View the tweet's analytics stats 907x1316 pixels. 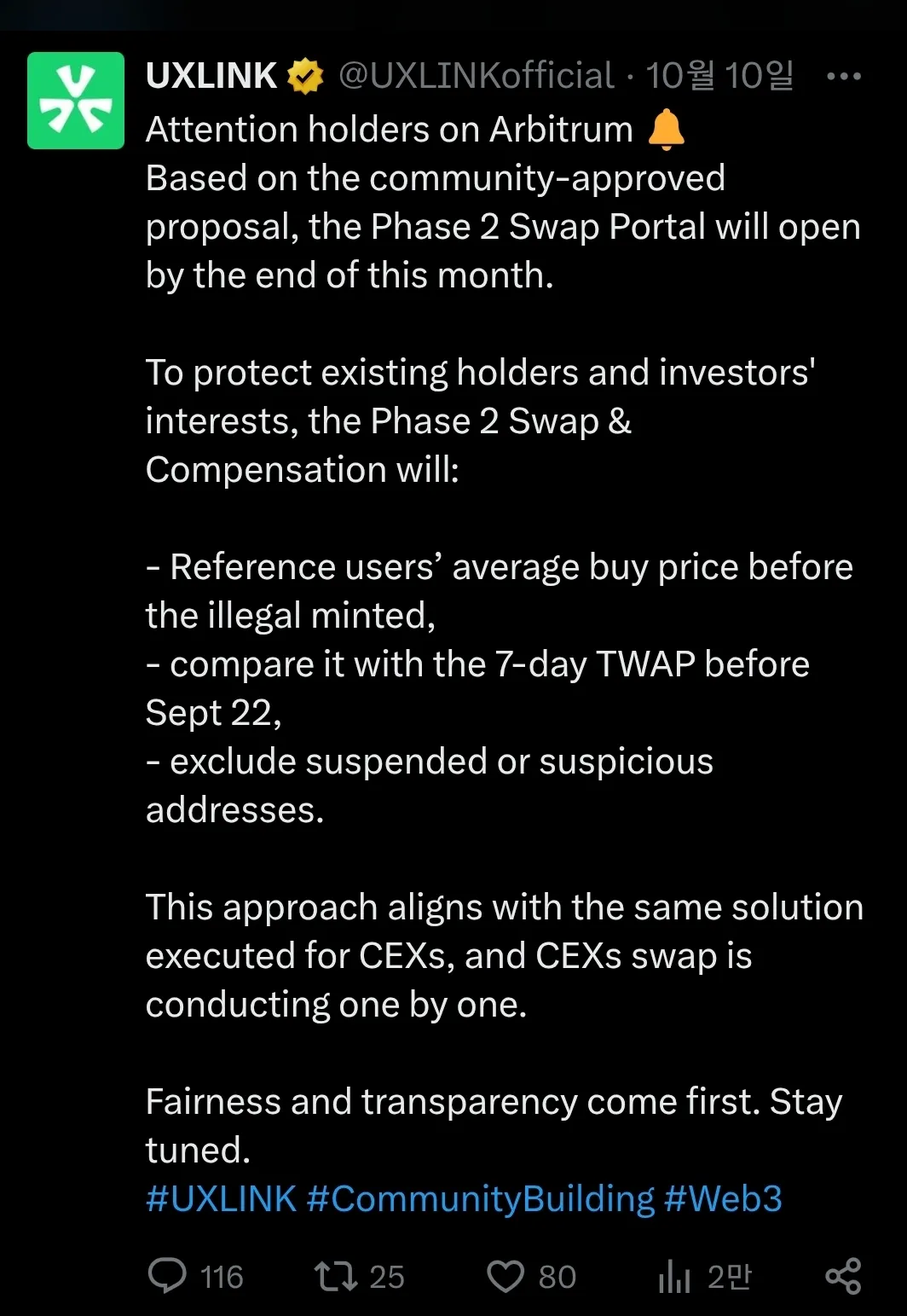click(x=674, y=1276)
